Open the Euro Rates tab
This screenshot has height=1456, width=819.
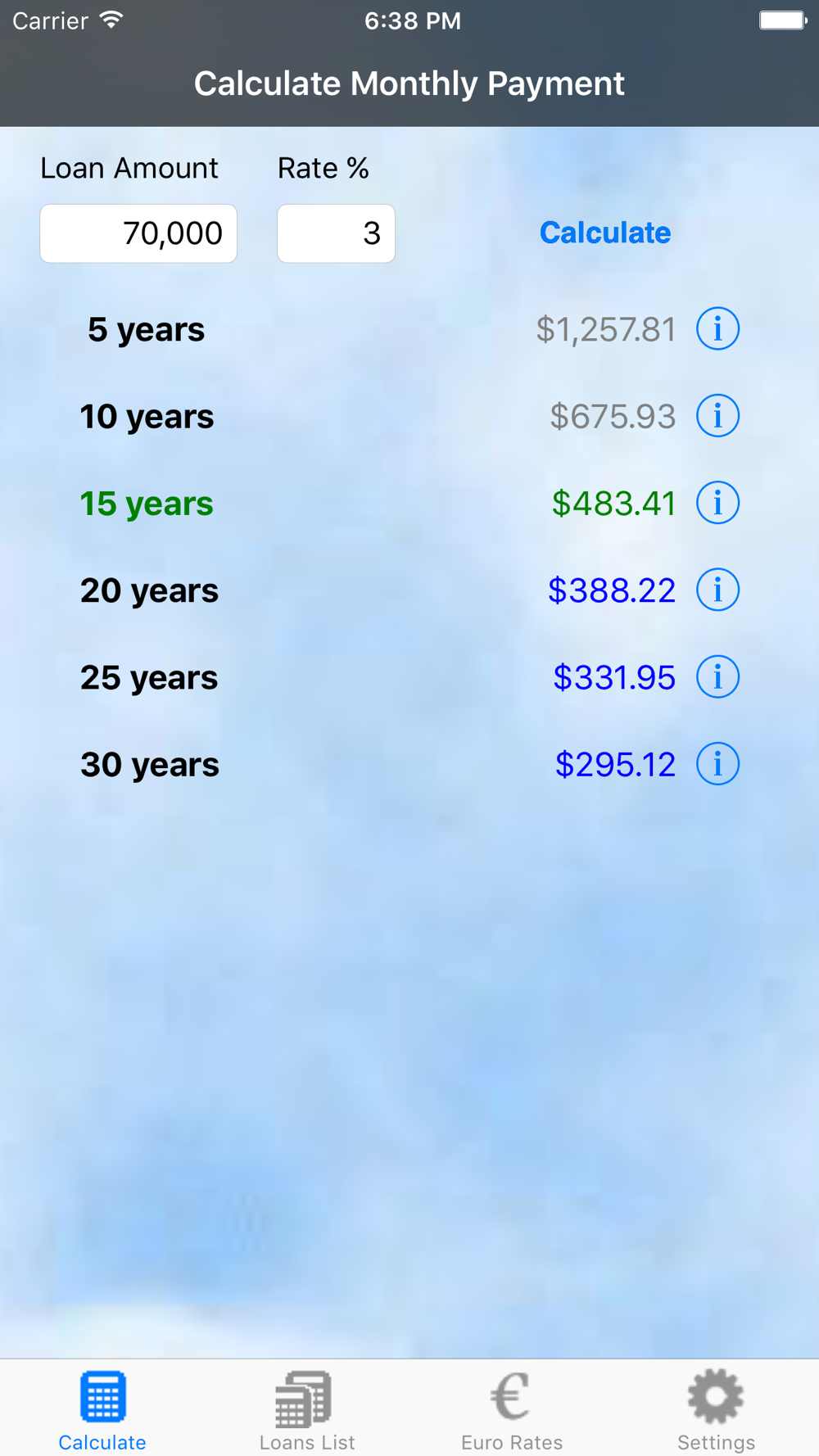(512, 1410)
